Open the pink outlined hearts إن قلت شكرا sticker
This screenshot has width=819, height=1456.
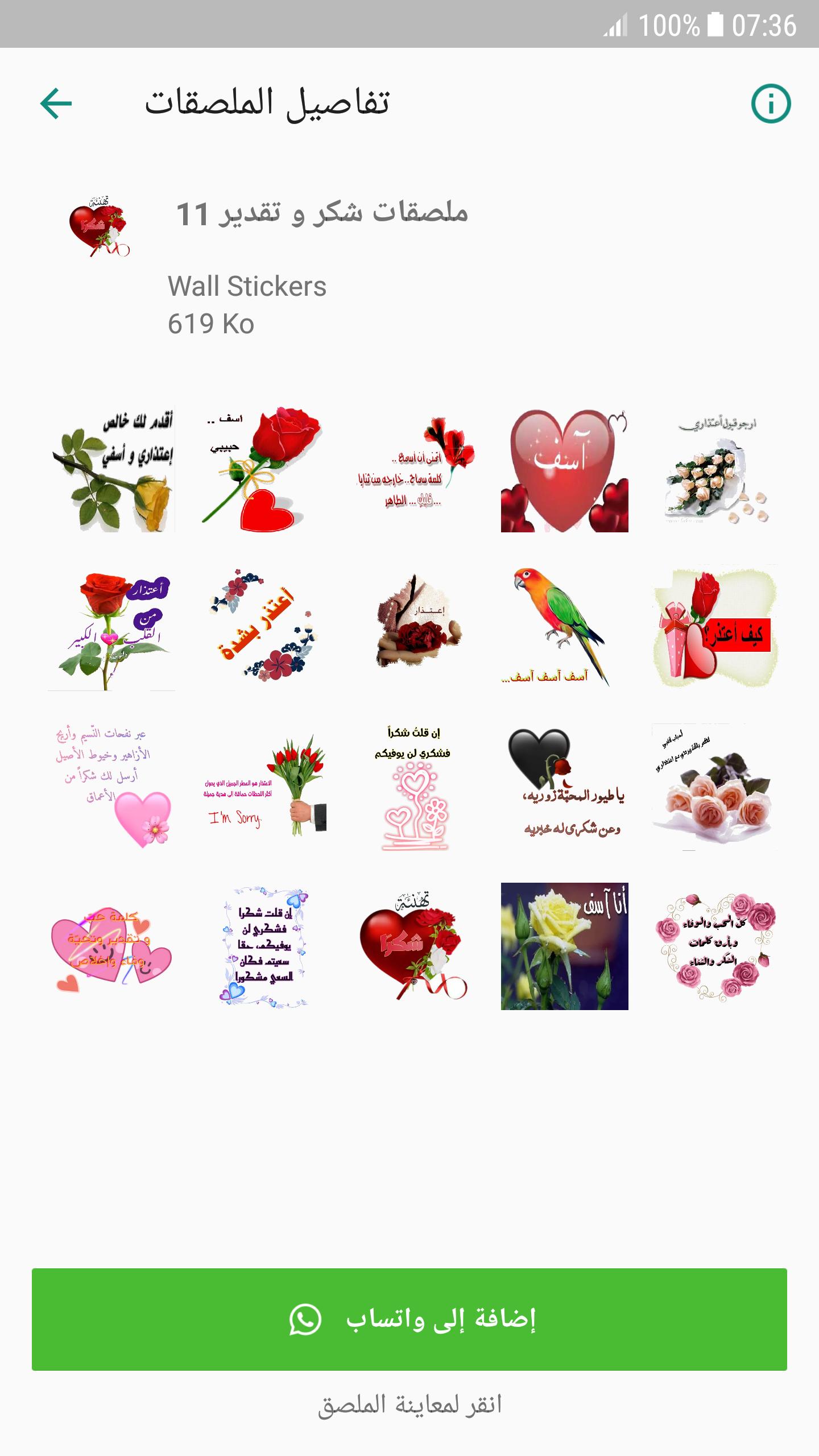click(x=413, y=787)
